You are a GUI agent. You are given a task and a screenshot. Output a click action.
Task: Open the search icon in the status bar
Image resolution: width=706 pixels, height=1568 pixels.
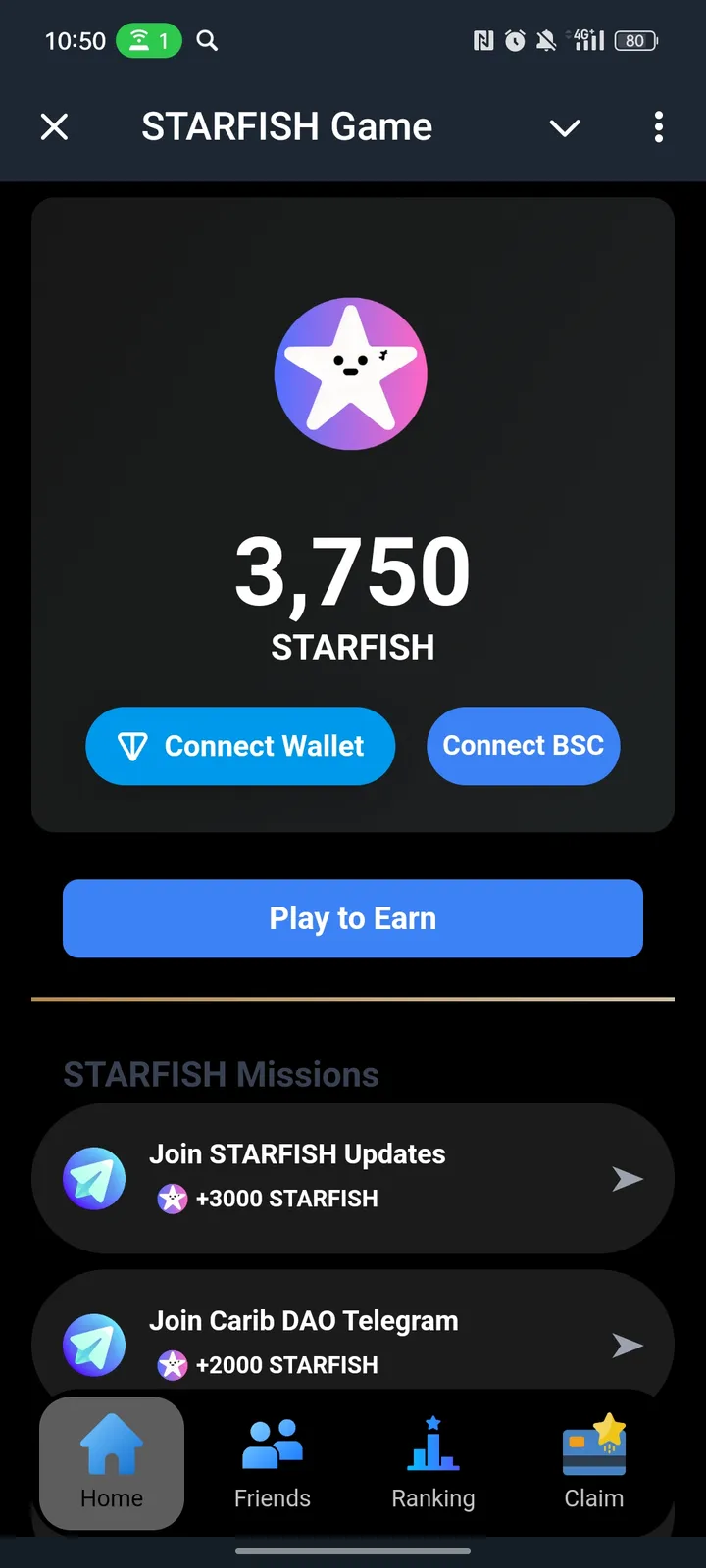click(207, 40)
